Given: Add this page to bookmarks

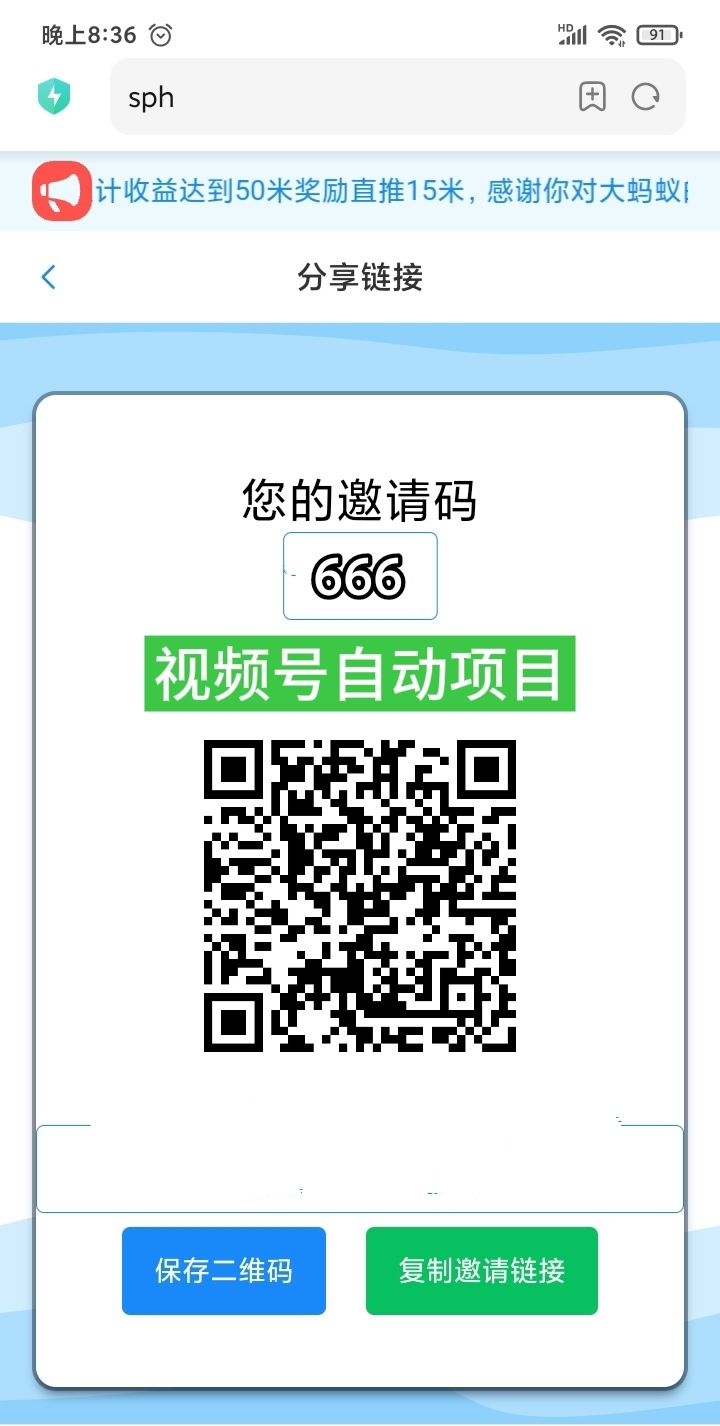Looking at the screenshot, I should [593, 97].
